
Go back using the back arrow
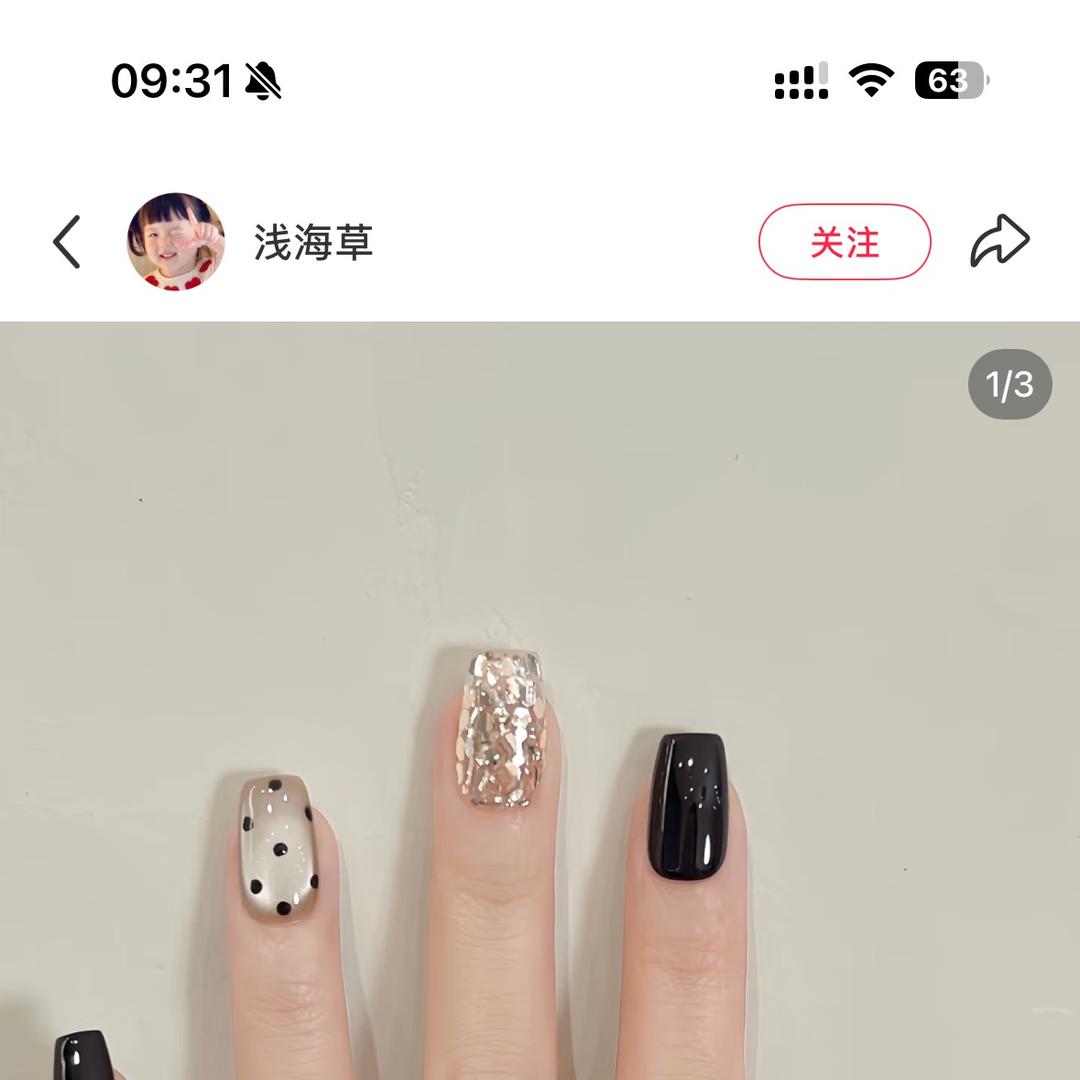(x=67, y=242)
